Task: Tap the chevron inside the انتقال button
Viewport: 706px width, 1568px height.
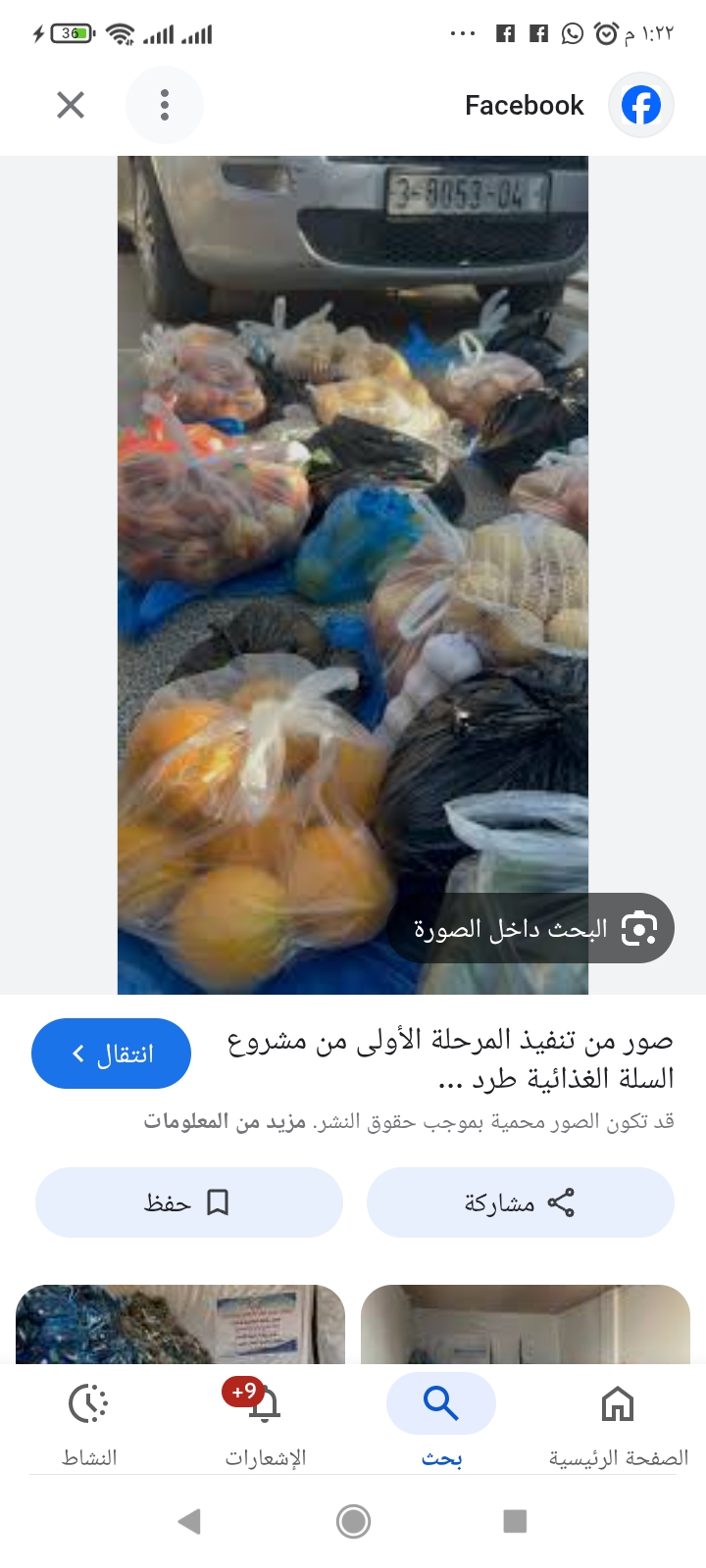Action: pyautogui.click(x=77, y=1053)
